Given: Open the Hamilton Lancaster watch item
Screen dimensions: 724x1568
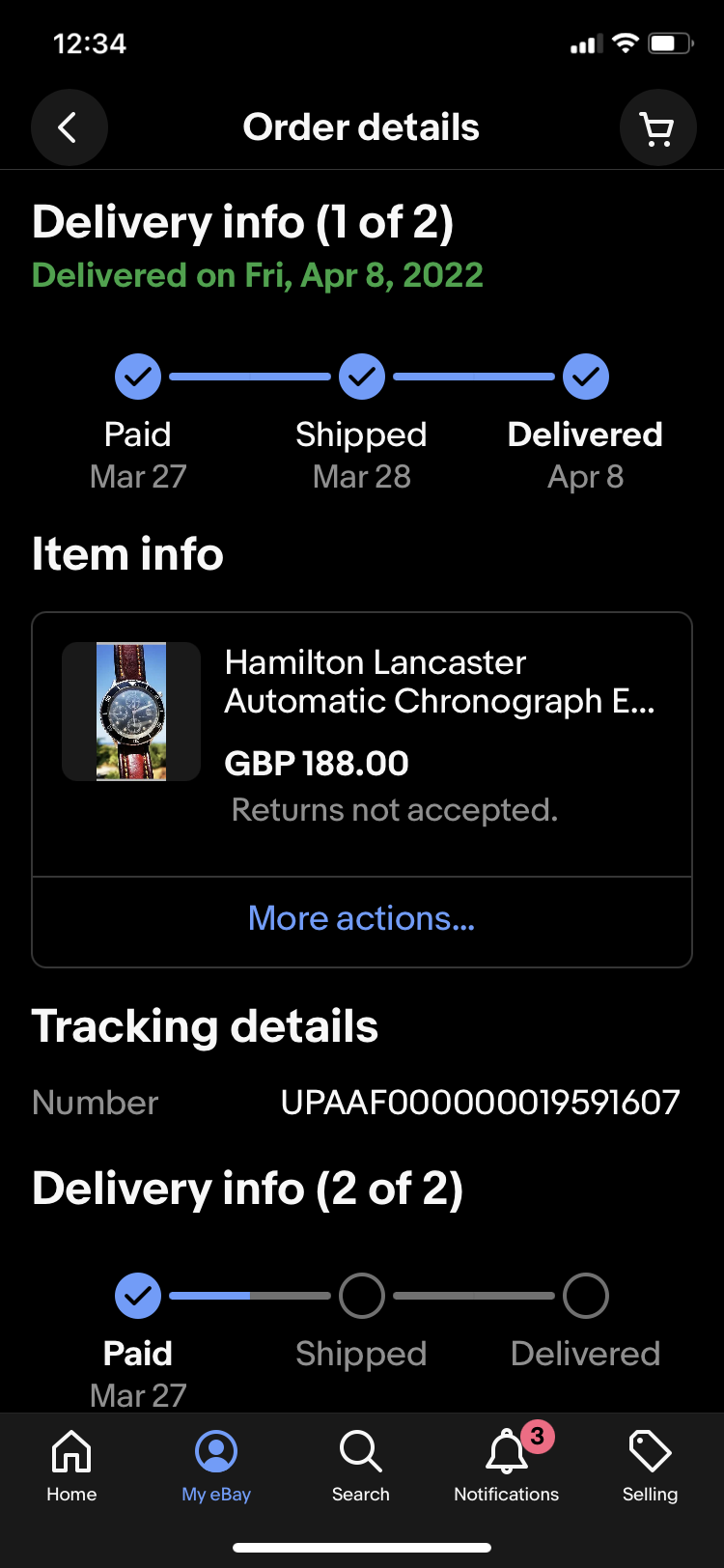Looking at the screenshot, I should click(x=439, y=682).
